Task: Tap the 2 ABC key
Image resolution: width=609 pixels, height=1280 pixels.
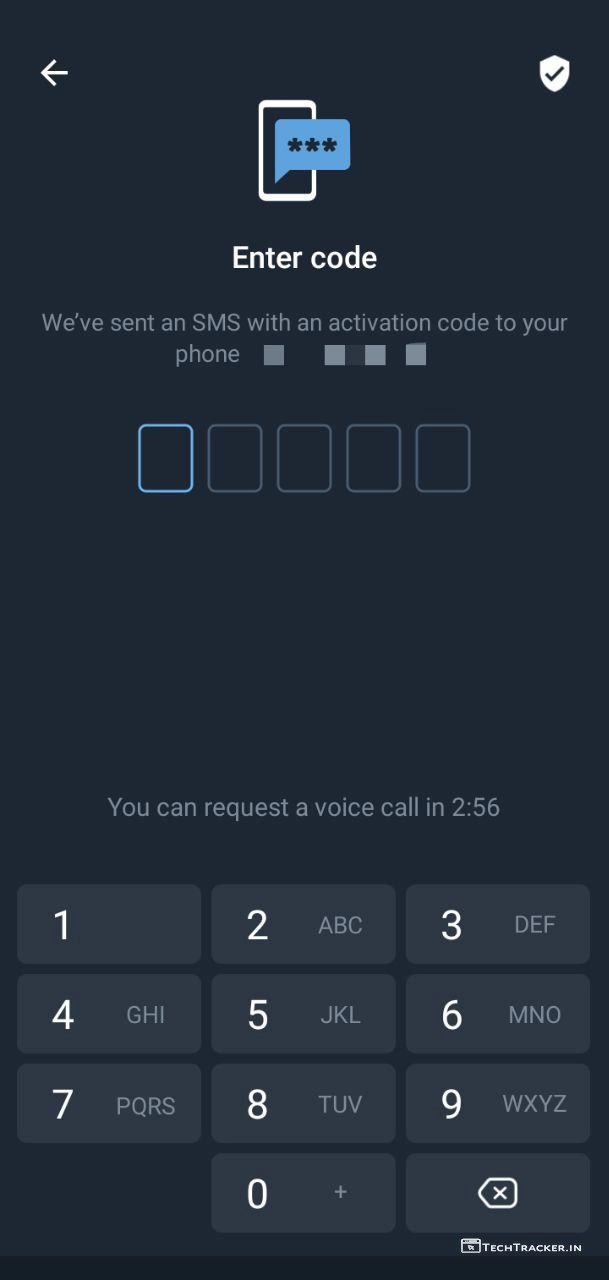Action: [x=303, y=924]
